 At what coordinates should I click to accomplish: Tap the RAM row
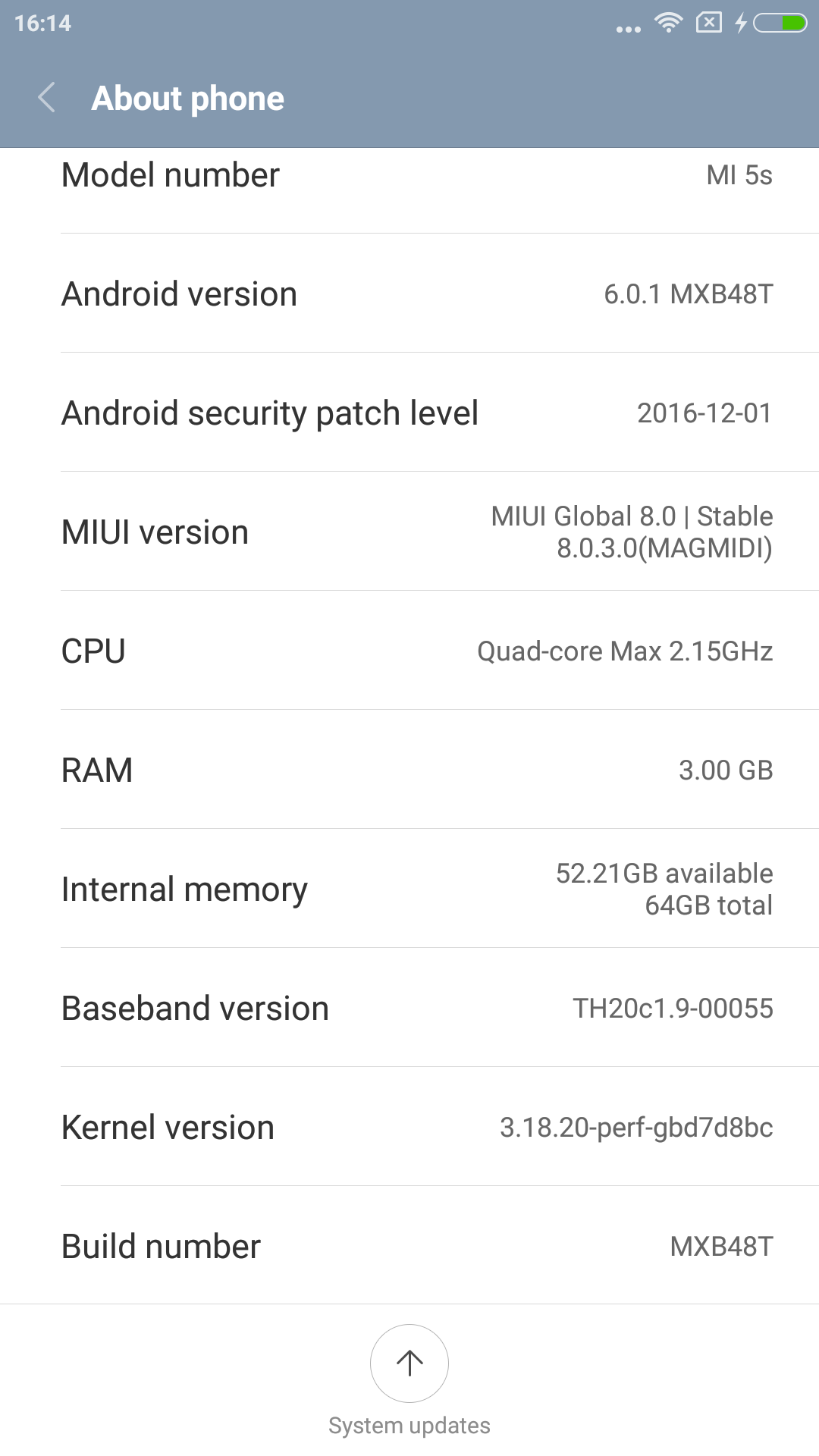(x=409, y=770)
